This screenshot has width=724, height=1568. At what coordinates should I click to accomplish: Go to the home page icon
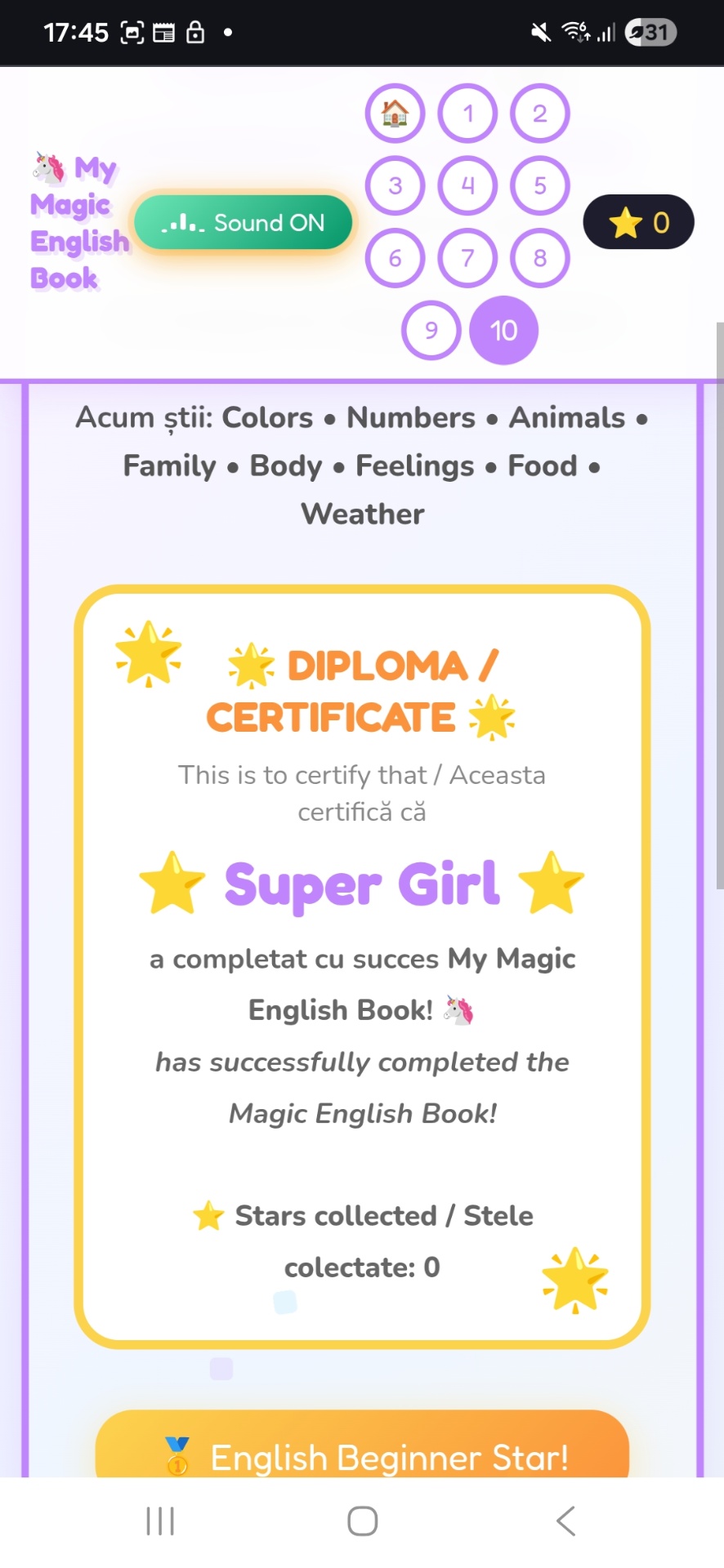click(395, 114)
